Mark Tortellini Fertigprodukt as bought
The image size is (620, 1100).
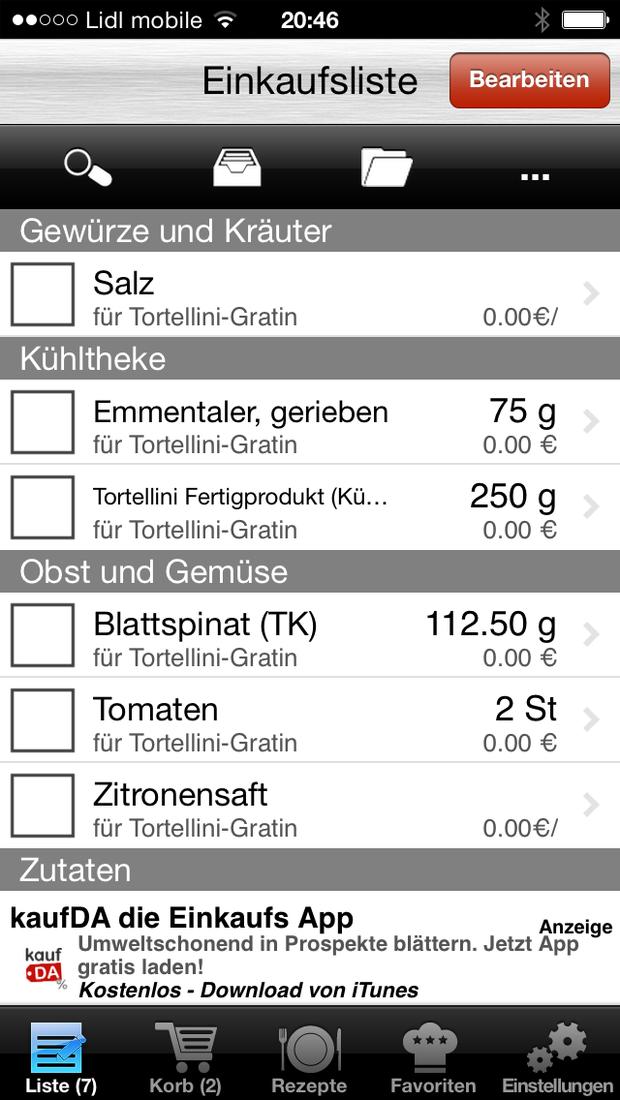(x=43, y=507)
